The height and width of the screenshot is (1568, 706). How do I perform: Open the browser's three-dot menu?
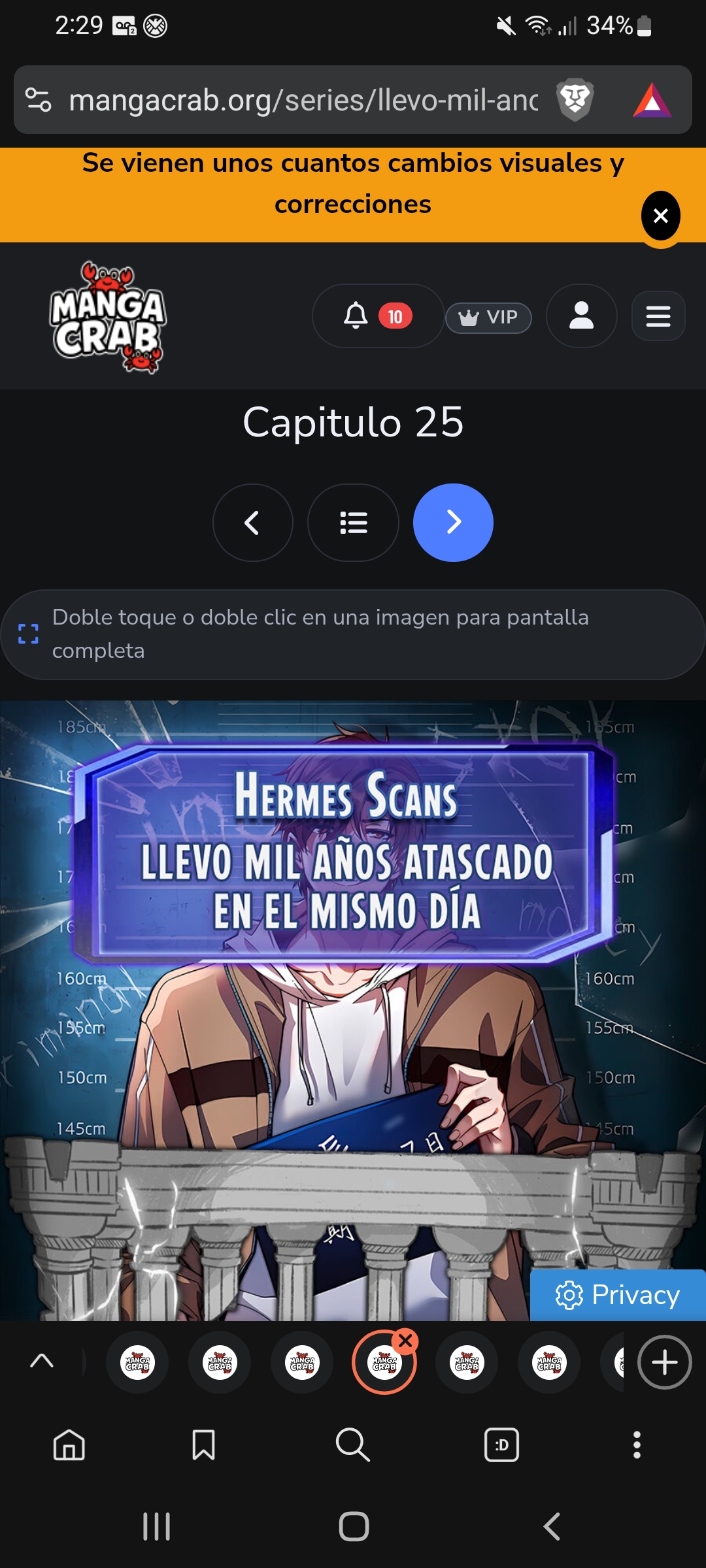(637, 1445)
